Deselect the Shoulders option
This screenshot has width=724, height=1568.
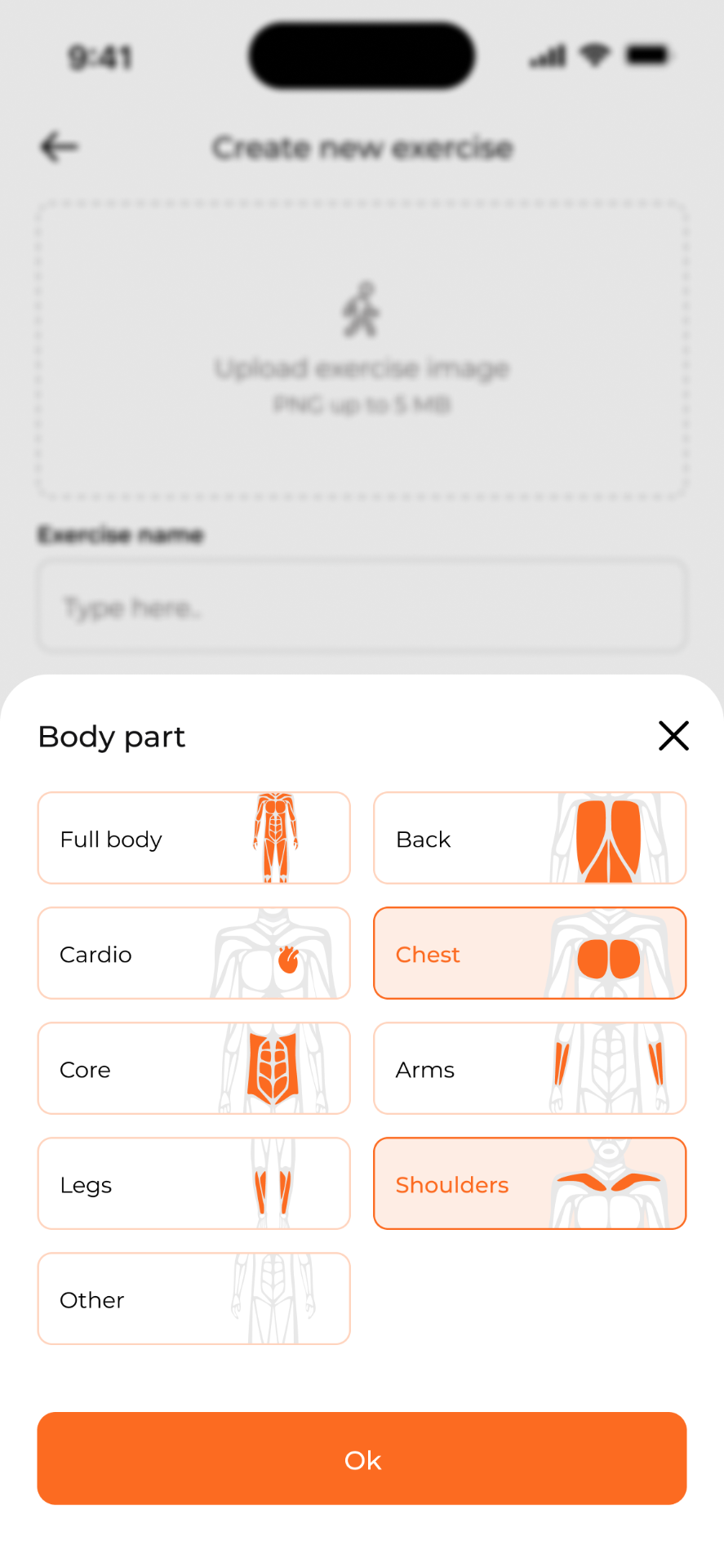529,1183
